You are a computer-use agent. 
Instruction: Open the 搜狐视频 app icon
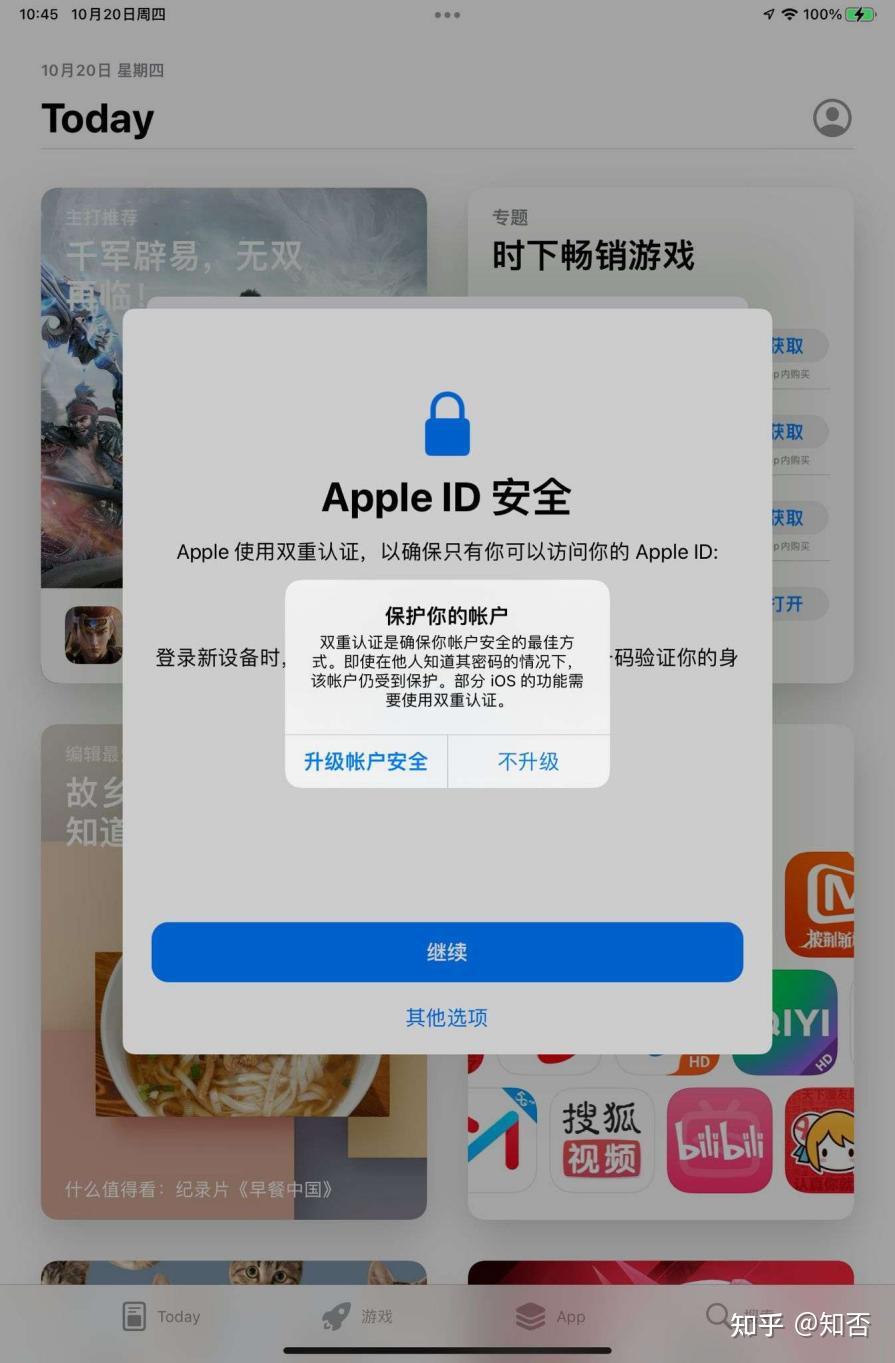pos(601,1140)
